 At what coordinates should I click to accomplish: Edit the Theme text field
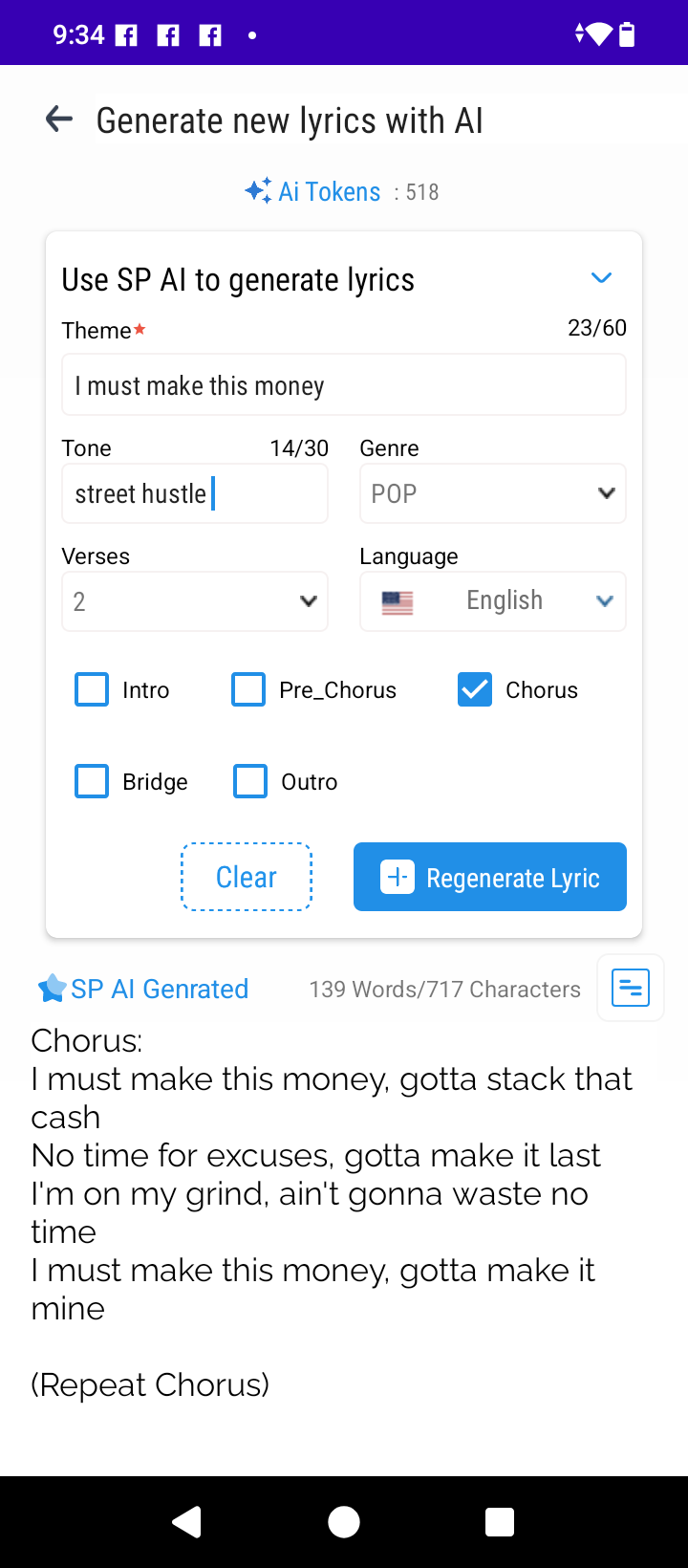(344, 385)
